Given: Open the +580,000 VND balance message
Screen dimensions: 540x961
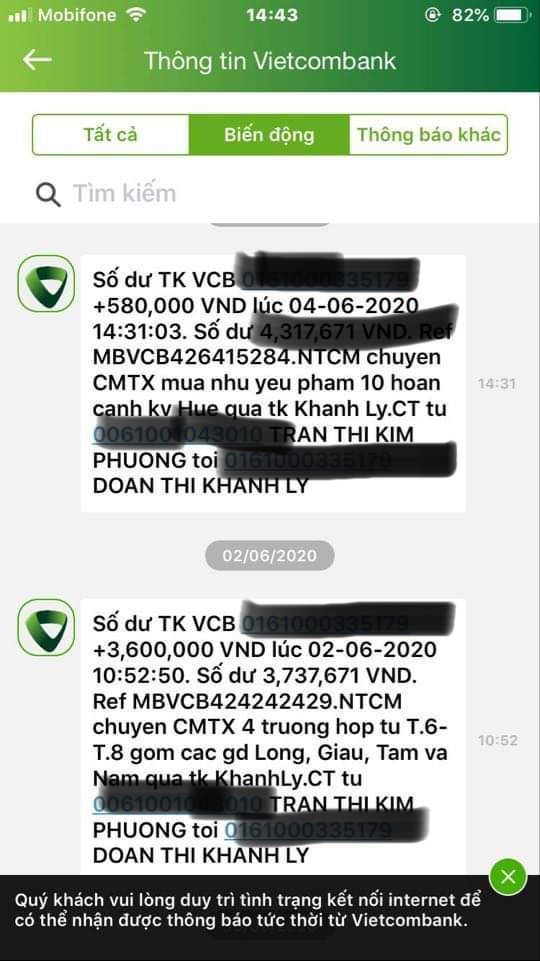Looking at the screenshot, I should 273,384.
